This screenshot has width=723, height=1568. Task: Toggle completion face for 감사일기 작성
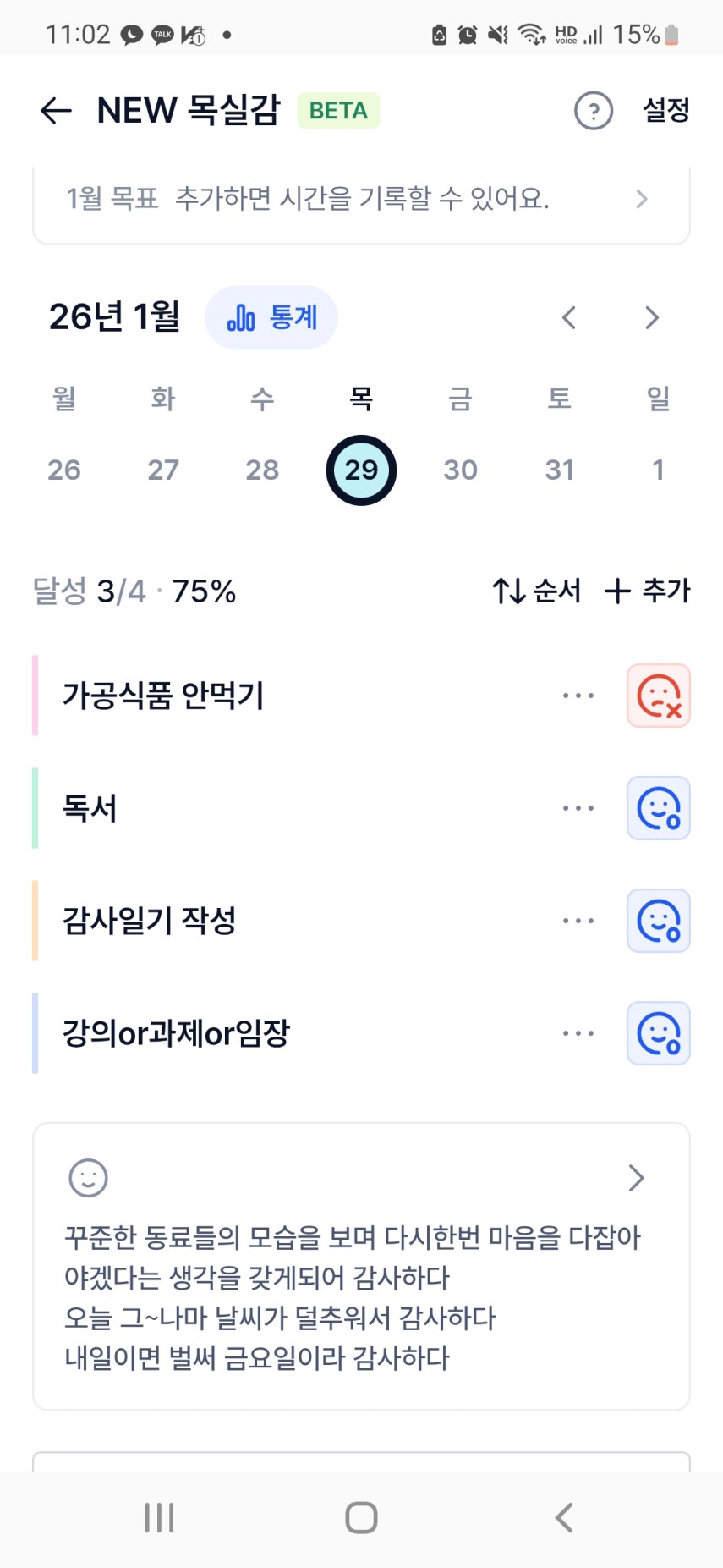(659, 921)
